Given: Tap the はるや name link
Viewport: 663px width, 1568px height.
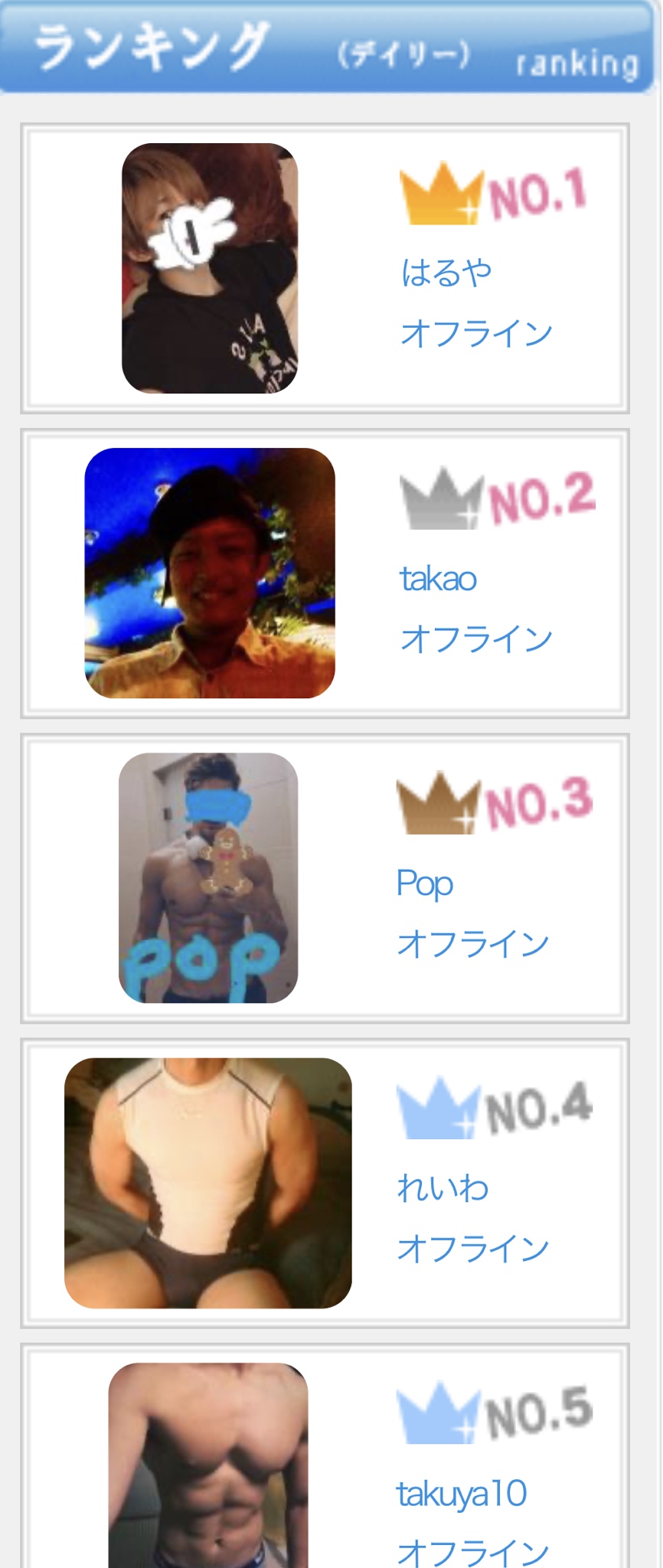Looking at the screenshot, I should pyautogui.click(x=446, y=273).
